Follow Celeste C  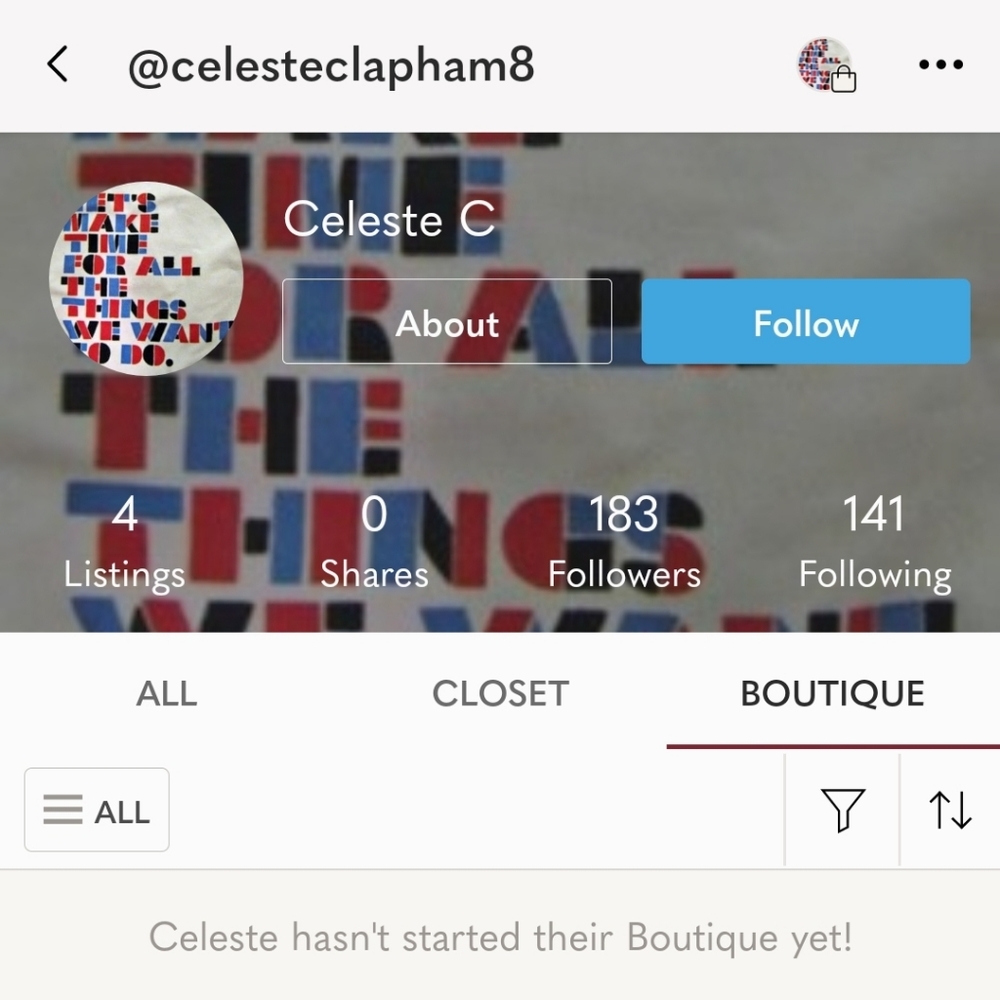[x=805, y=322]
